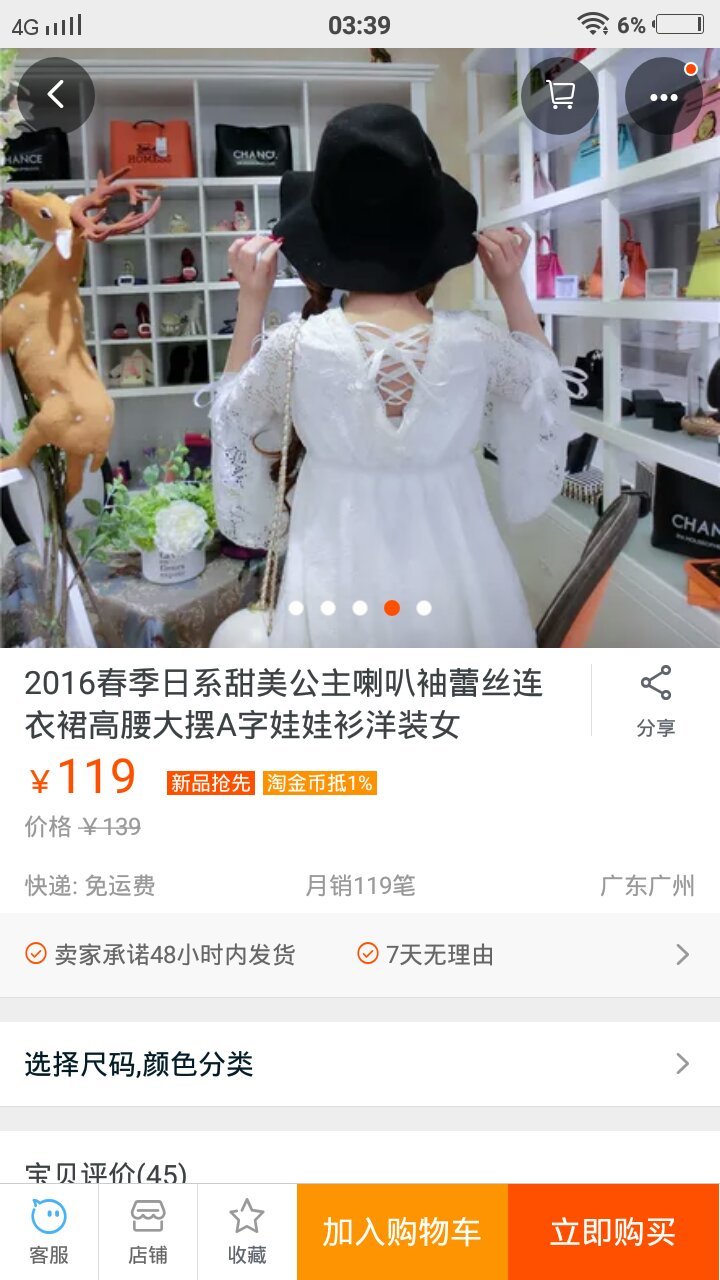Open the shopping cart icon
Viewport: 720px width, 1280px height.
point(560,96)
